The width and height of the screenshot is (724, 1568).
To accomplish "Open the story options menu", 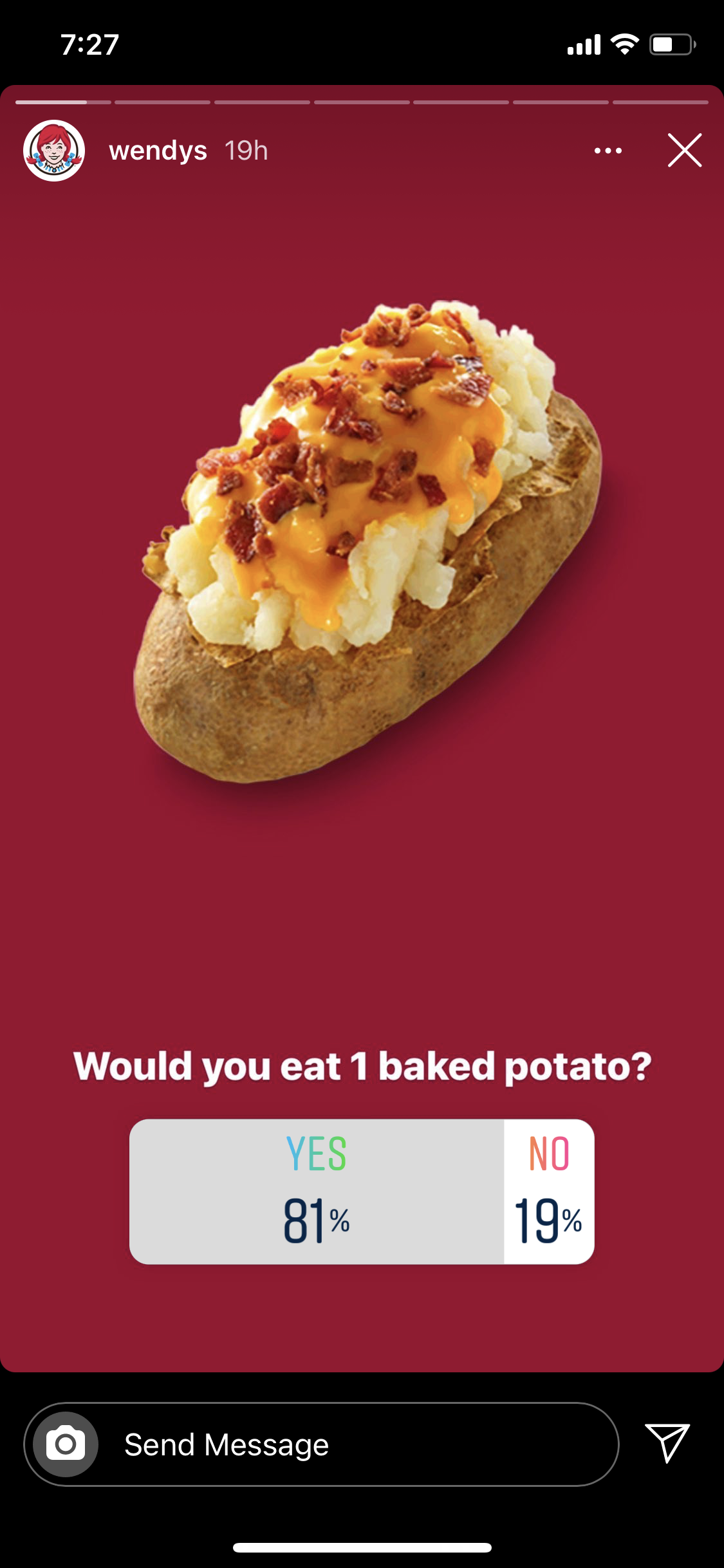I will coord(608,151).
